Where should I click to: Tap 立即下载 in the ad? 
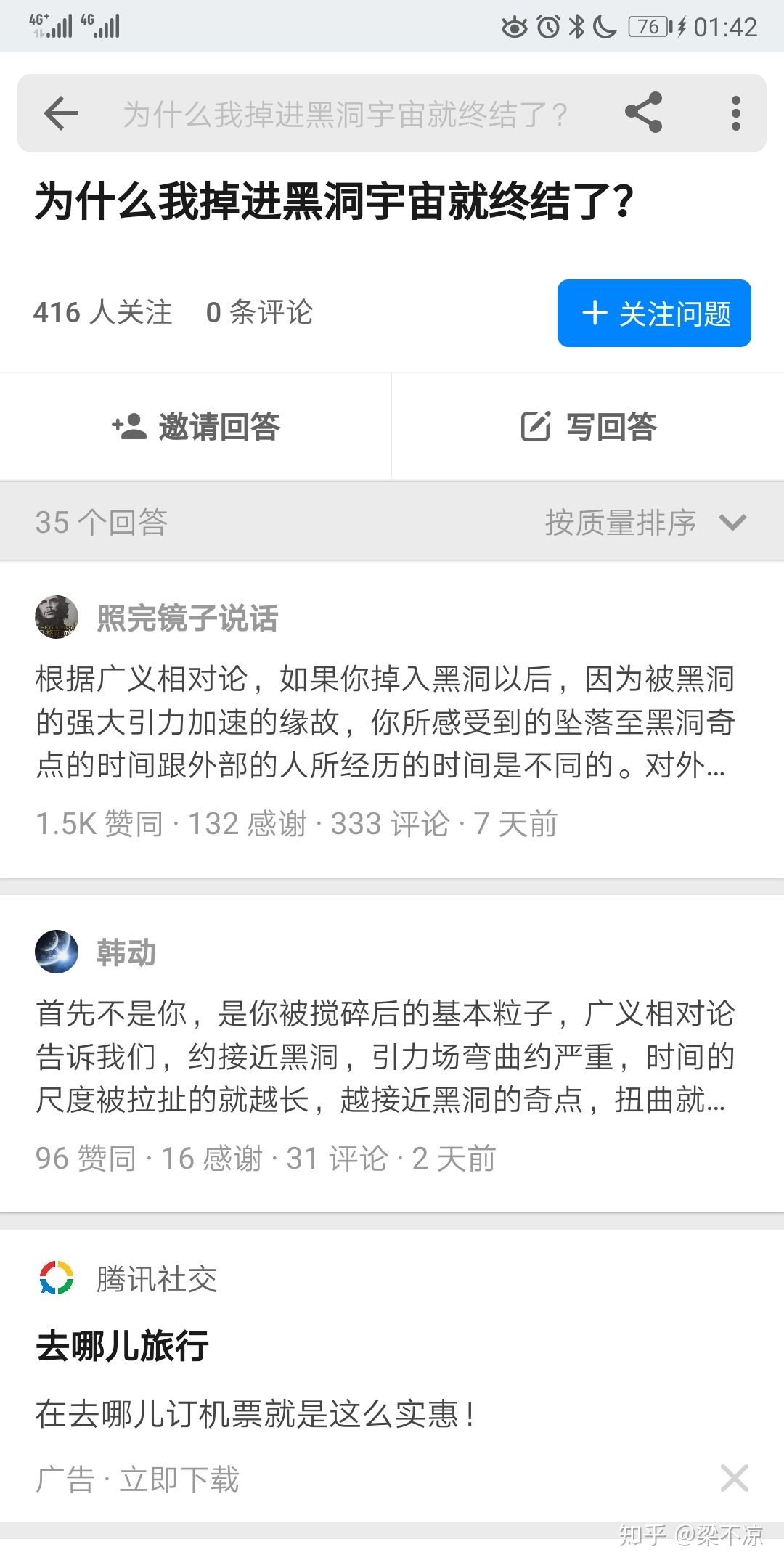pyautogui.click(x=179, y=1479)
